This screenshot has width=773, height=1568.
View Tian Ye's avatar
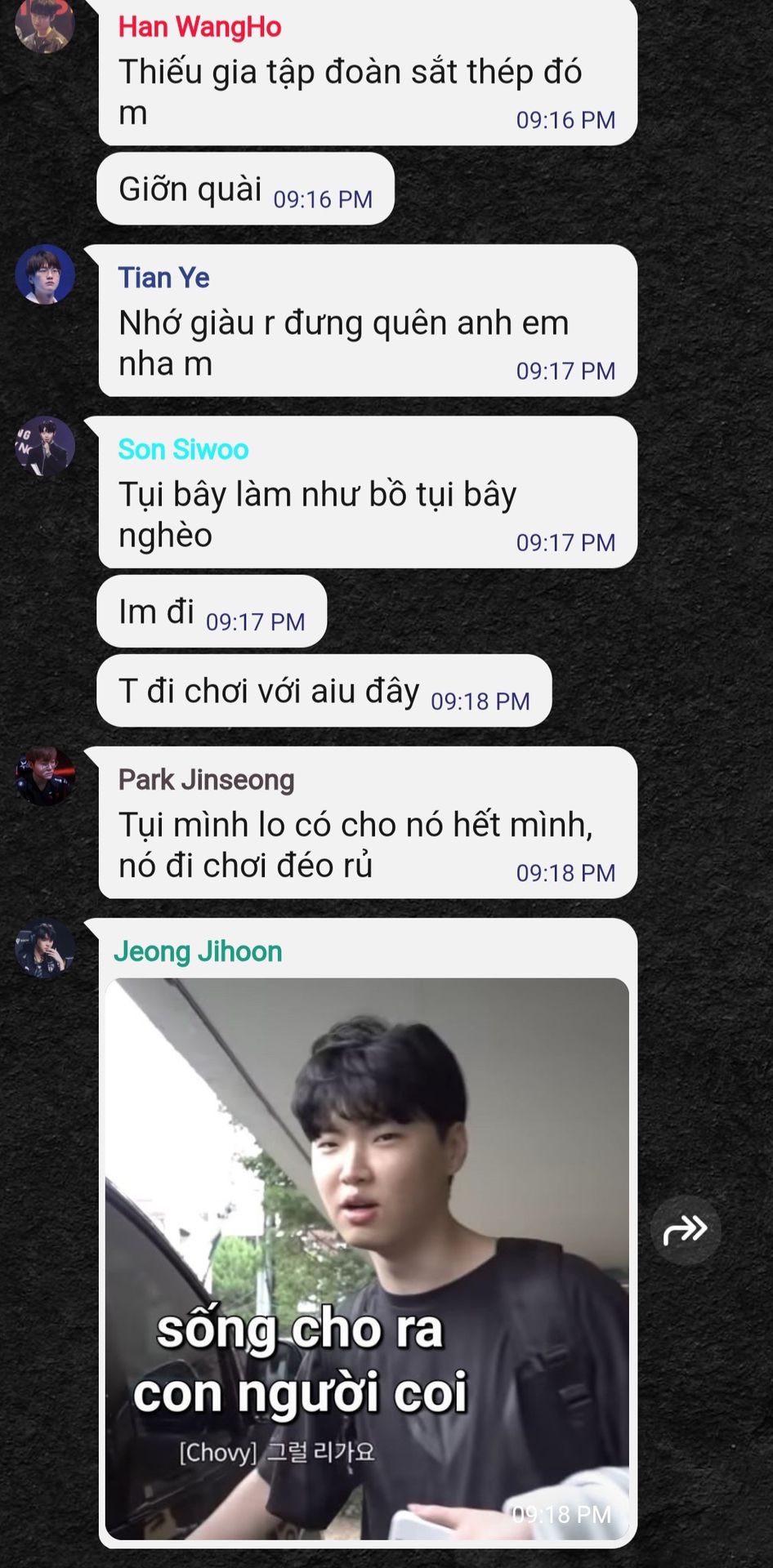coord(45,274)
